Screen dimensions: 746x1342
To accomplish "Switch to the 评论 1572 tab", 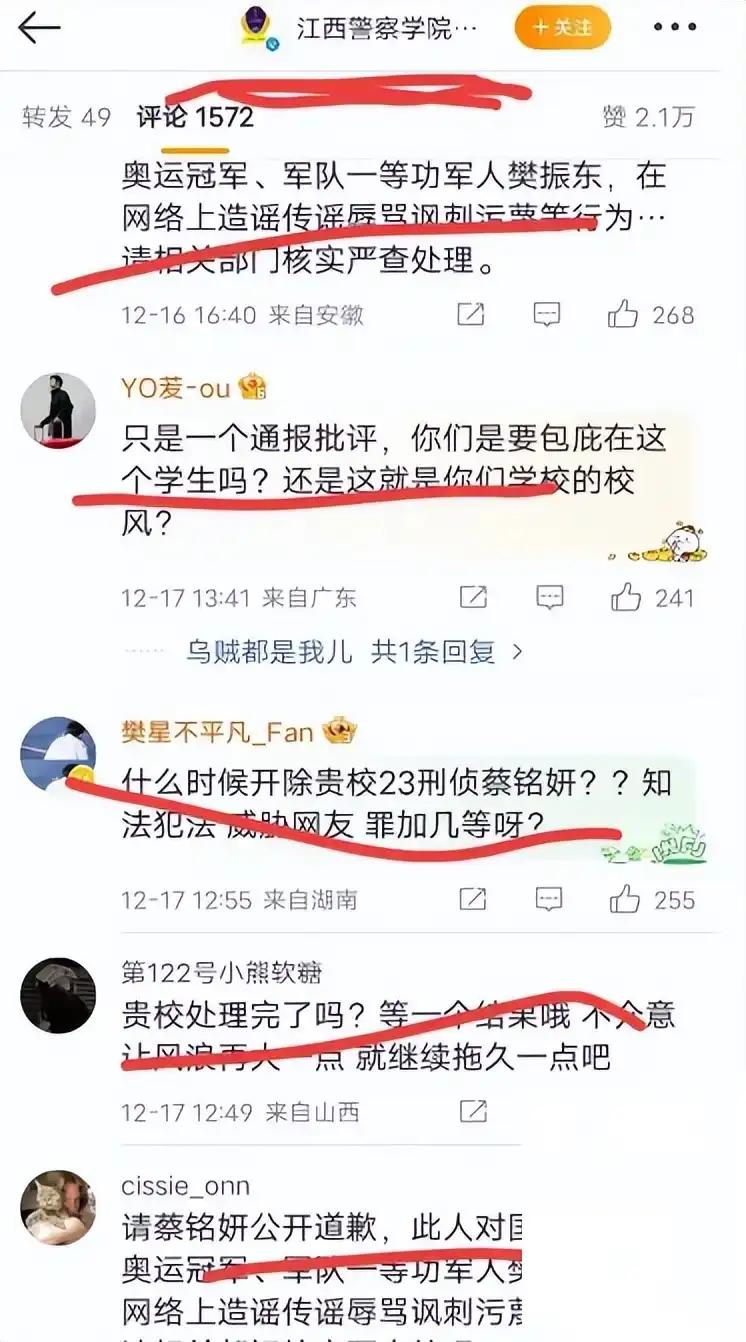I will click(195, 117).
